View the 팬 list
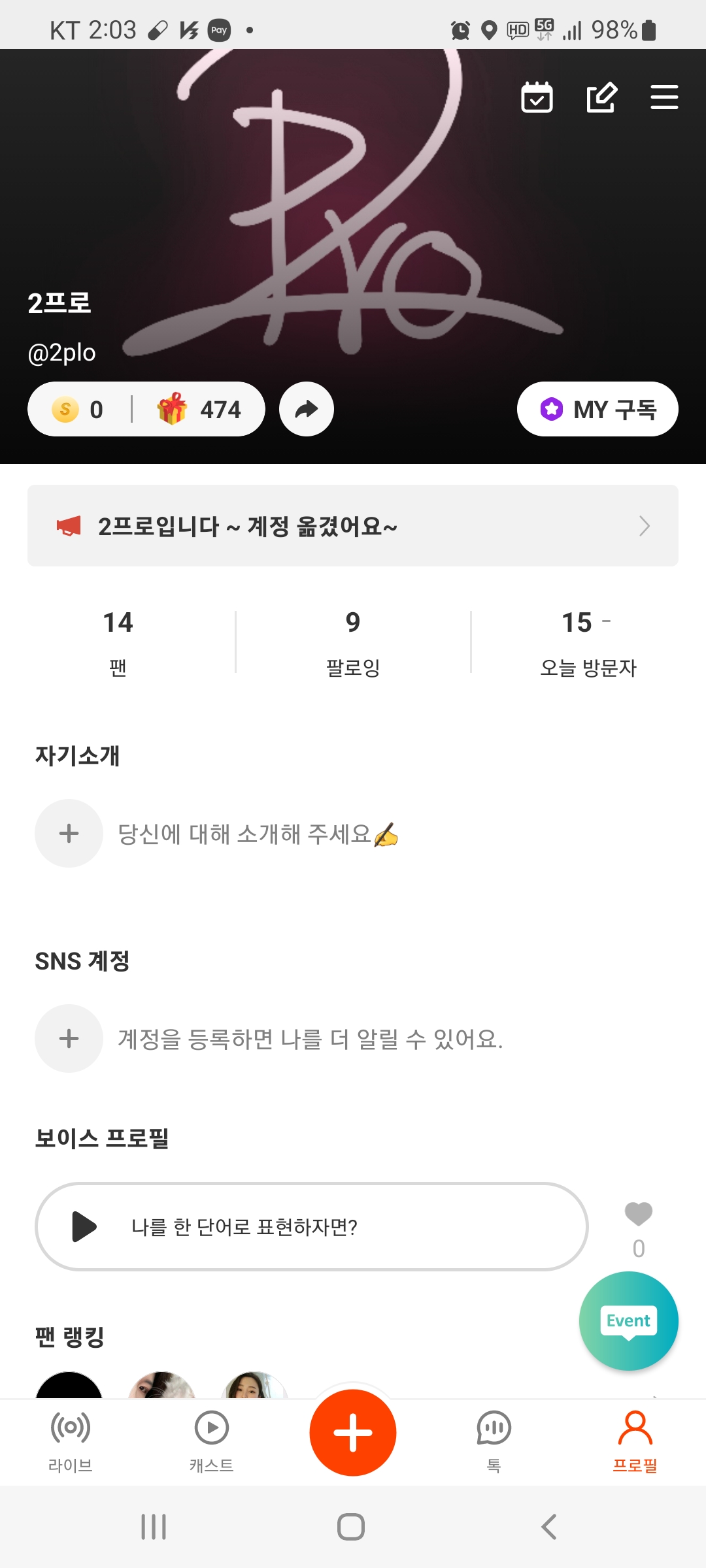The width and height of the screenshot is (706, 1568). click(x=118, y=642)
